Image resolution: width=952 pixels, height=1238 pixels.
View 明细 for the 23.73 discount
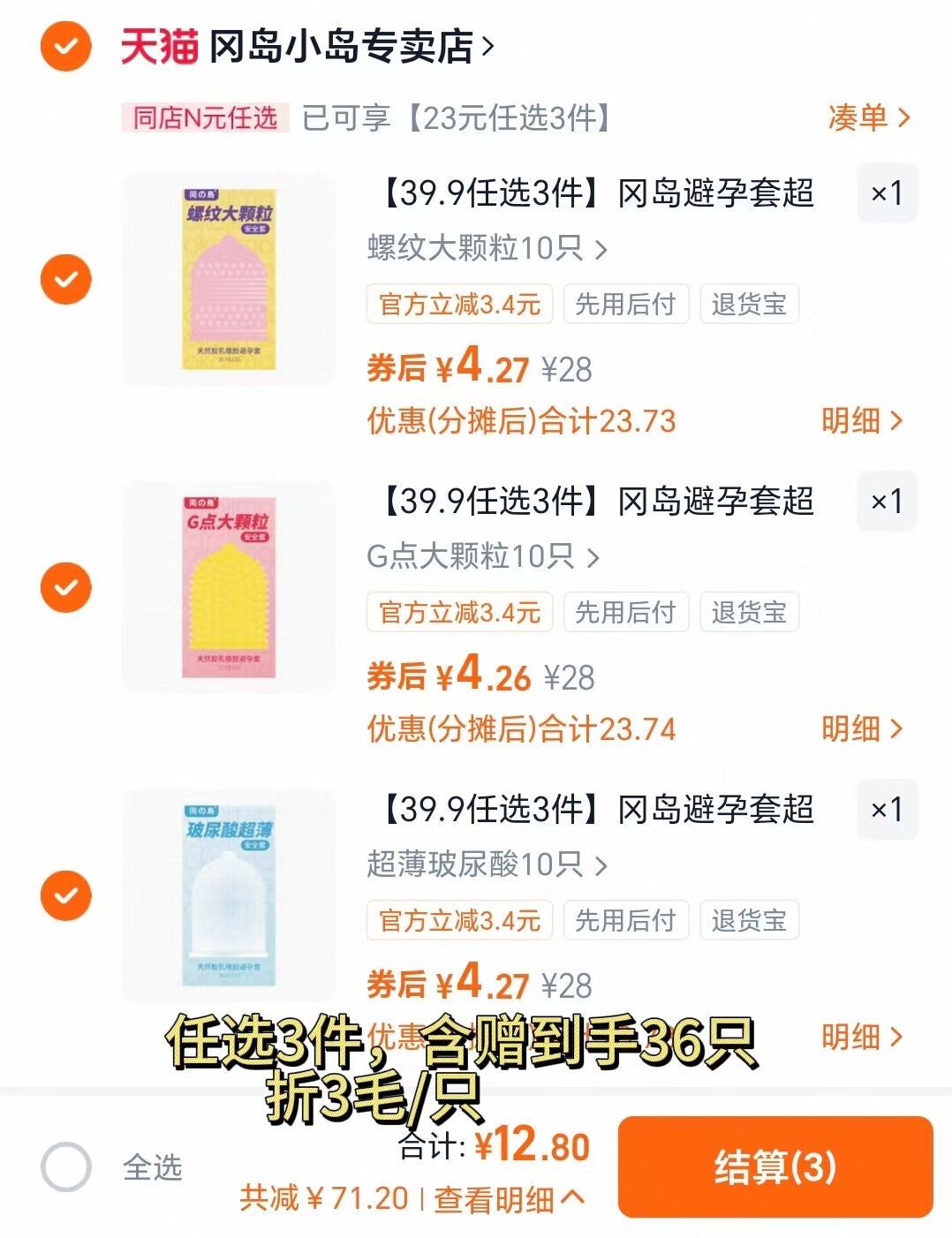[x=861, y=420]
